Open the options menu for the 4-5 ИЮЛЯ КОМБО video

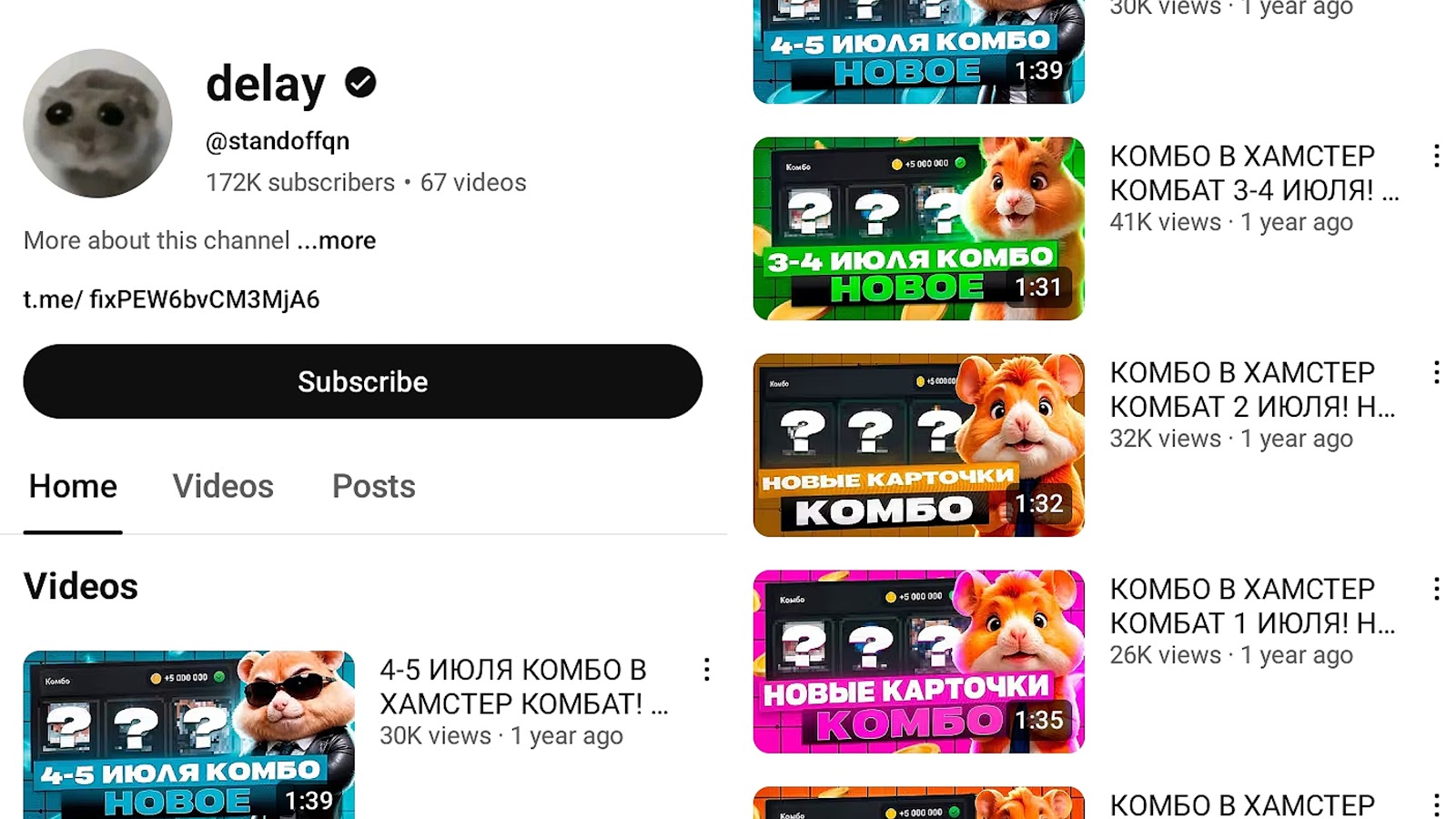pyautogui.click(x=706, y=670)
